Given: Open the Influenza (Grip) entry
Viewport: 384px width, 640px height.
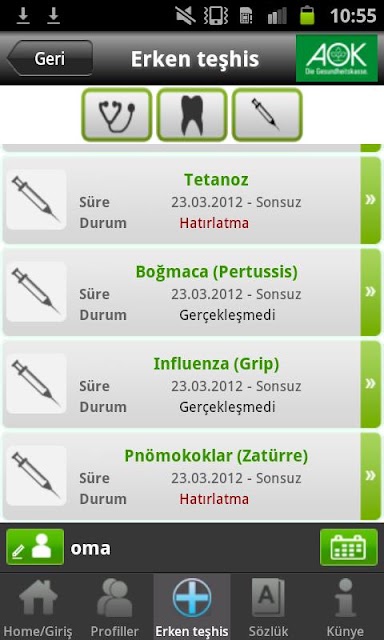Looking at the screenshot, I should click(192, 384).
